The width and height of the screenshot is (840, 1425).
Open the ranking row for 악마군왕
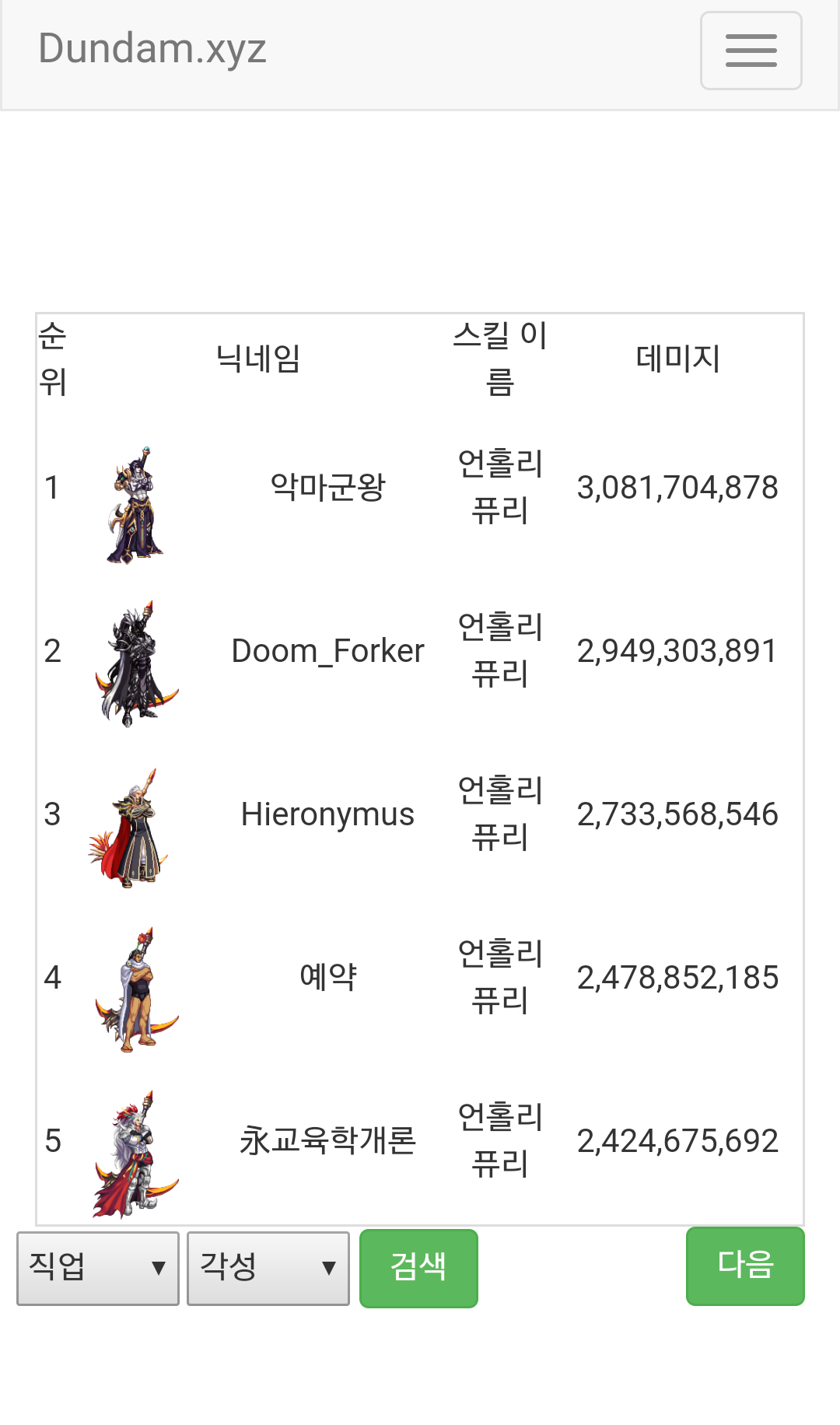(420, 488)
